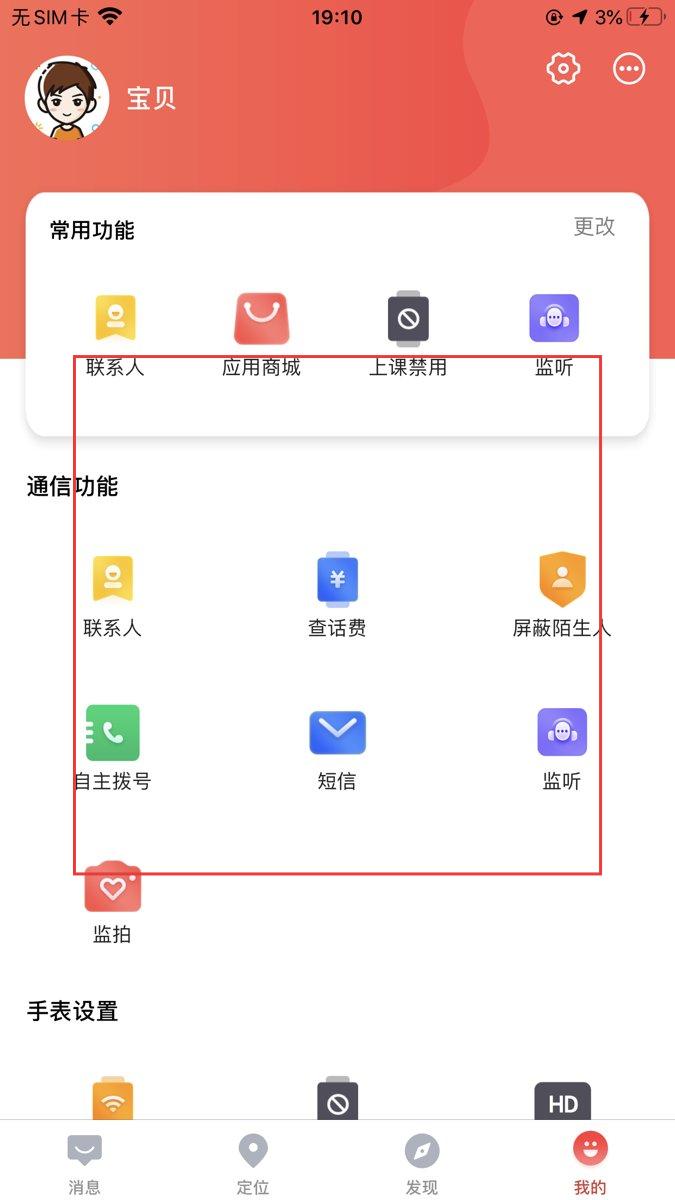Open 短信 messages
Viewport: 675px width, 1200px height.
click(x=337, y=749)
